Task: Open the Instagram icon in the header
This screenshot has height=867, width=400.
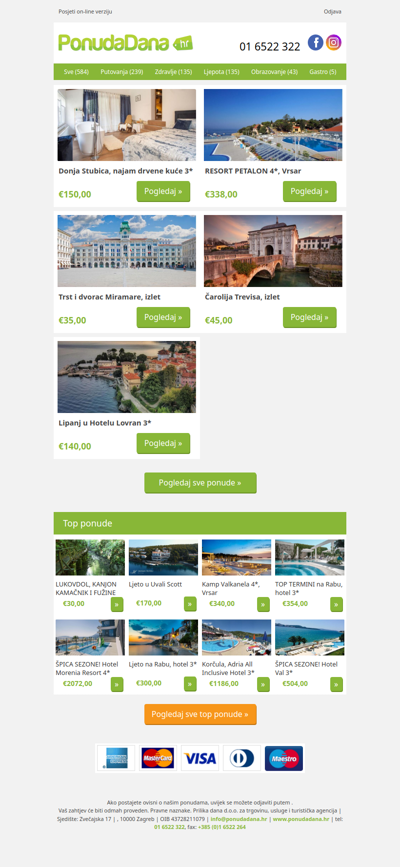Action: click(334, 43)
